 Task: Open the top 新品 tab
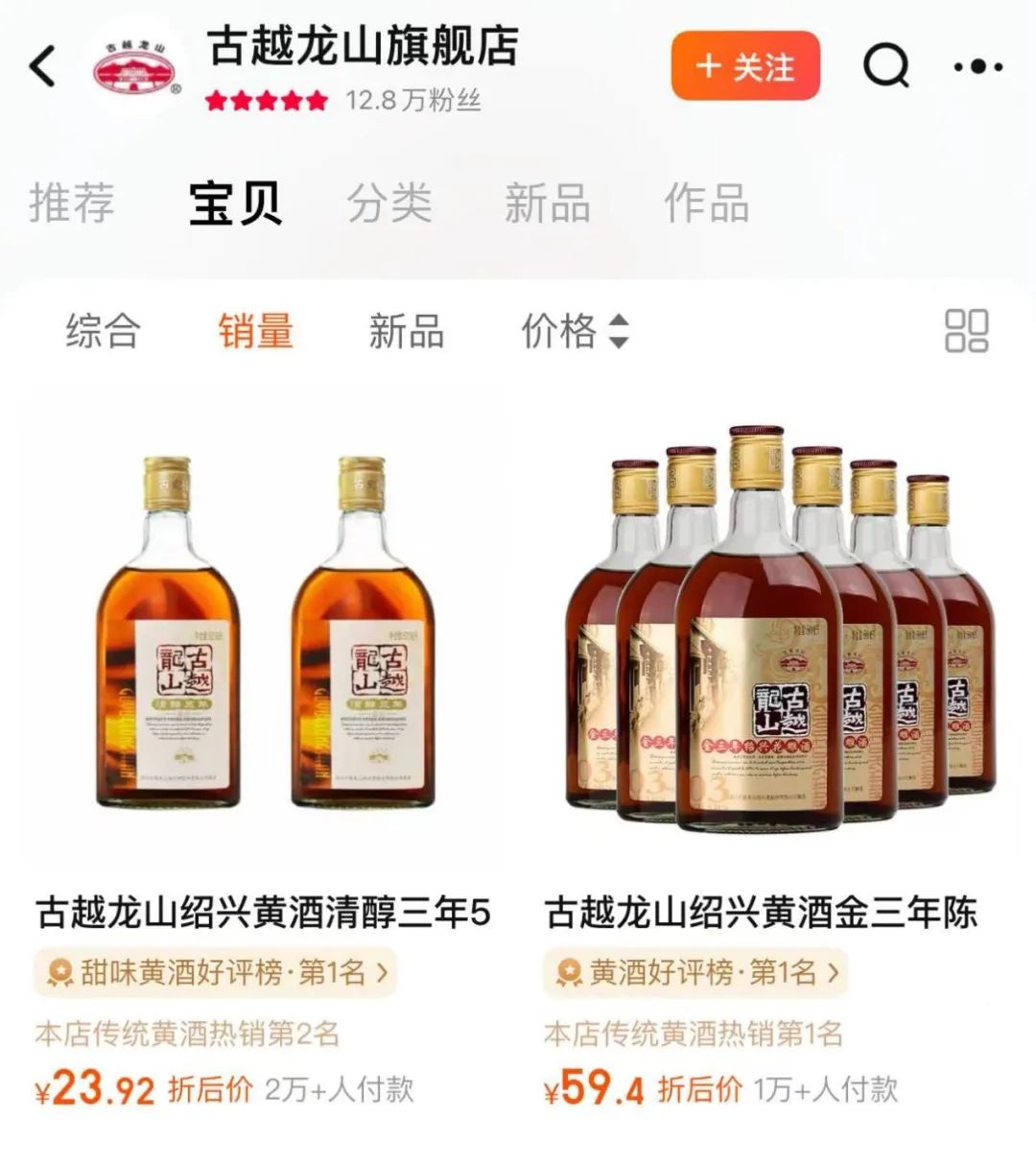point(547,203)
